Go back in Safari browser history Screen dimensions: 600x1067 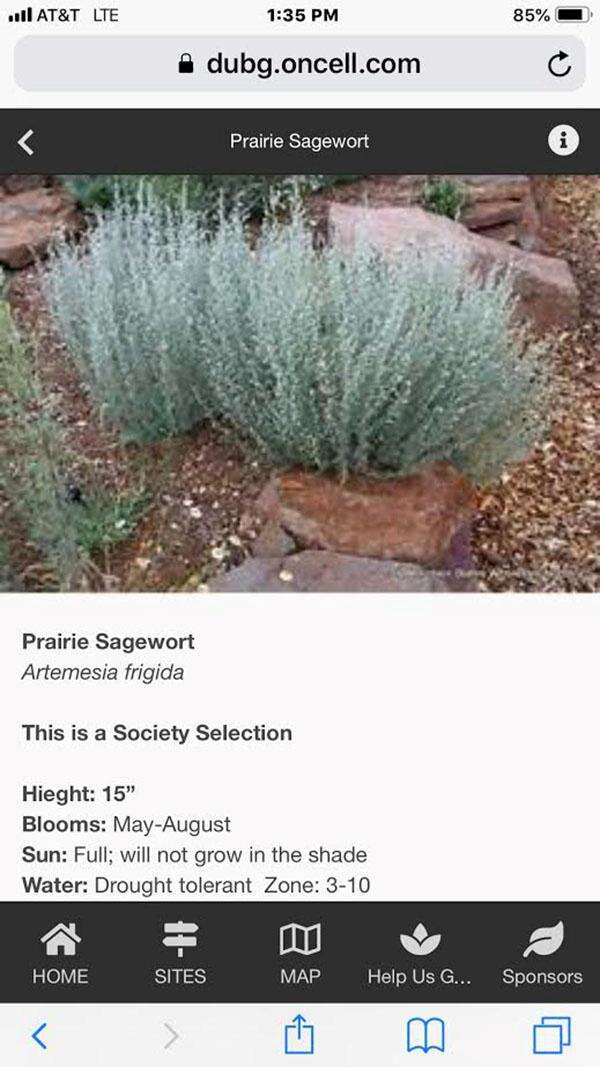tap(39, 1035)
